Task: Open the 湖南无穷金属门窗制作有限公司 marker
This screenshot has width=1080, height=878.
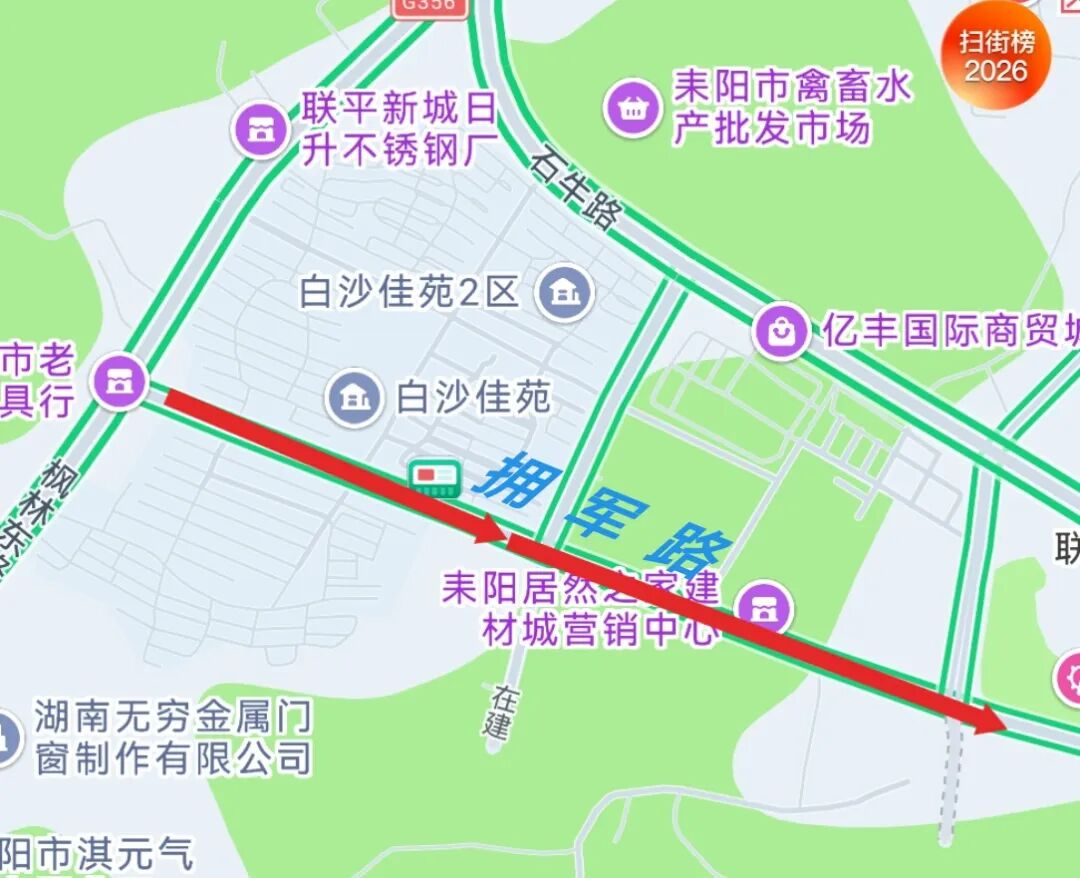Action: click(x=7, y=737)
